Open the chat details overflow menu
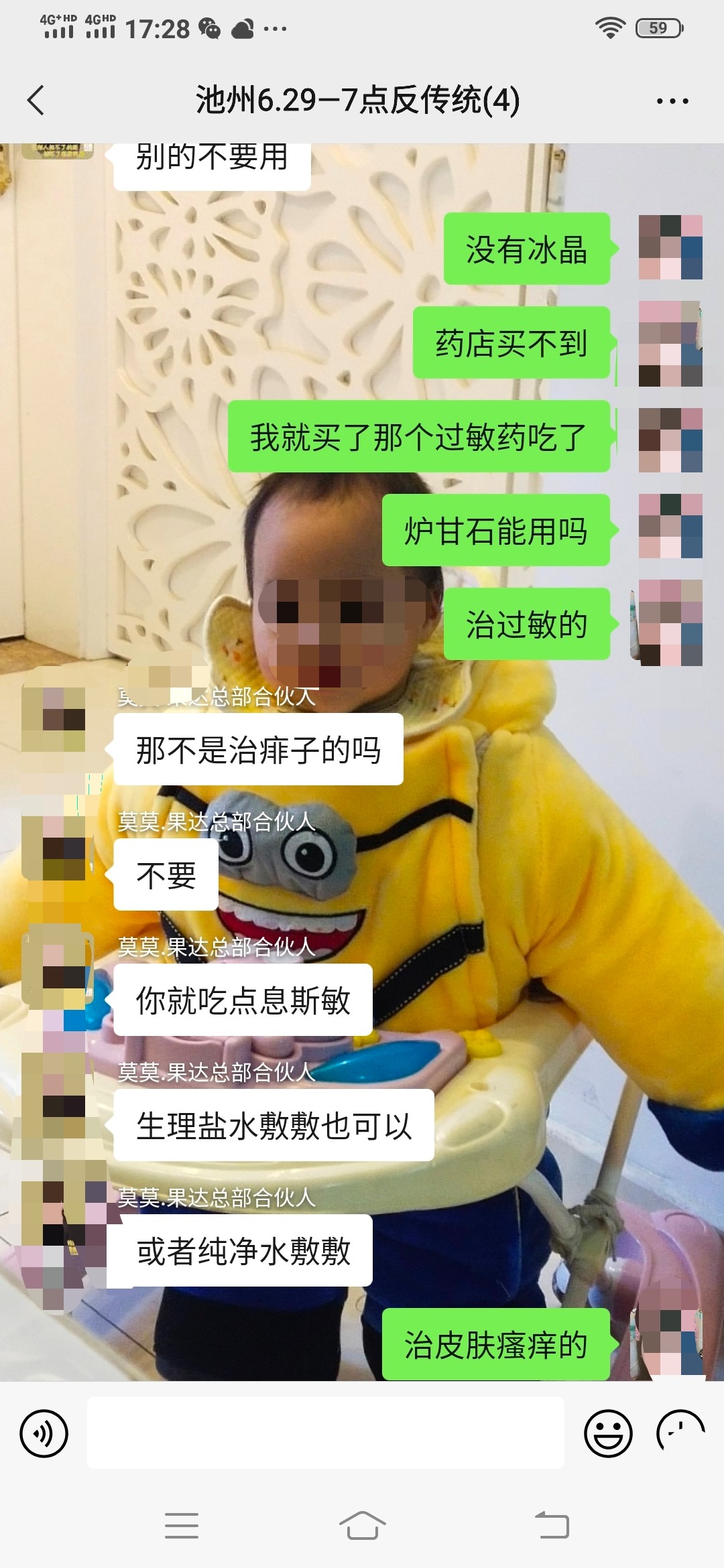The image size is (724, 1568). (x=672, y=102)
